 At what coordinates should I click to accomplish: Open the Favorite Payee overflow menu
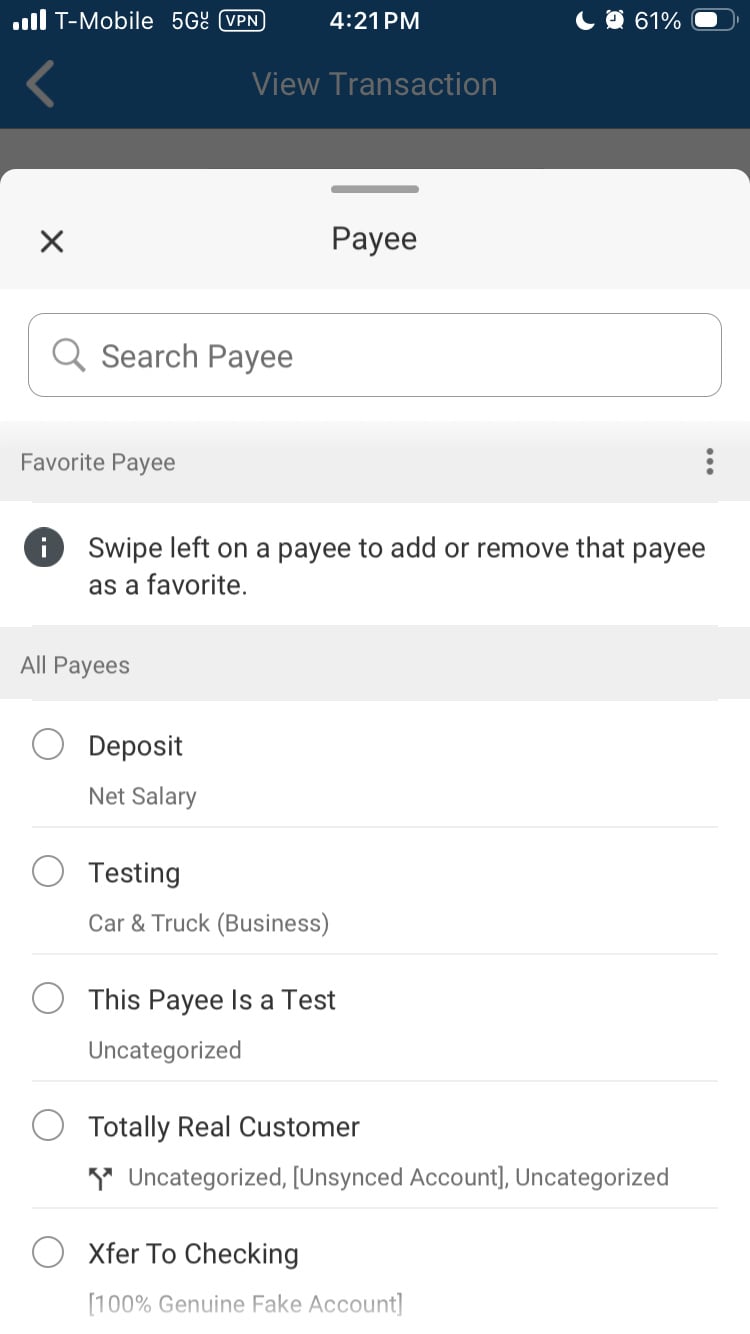tap(709, 462)
